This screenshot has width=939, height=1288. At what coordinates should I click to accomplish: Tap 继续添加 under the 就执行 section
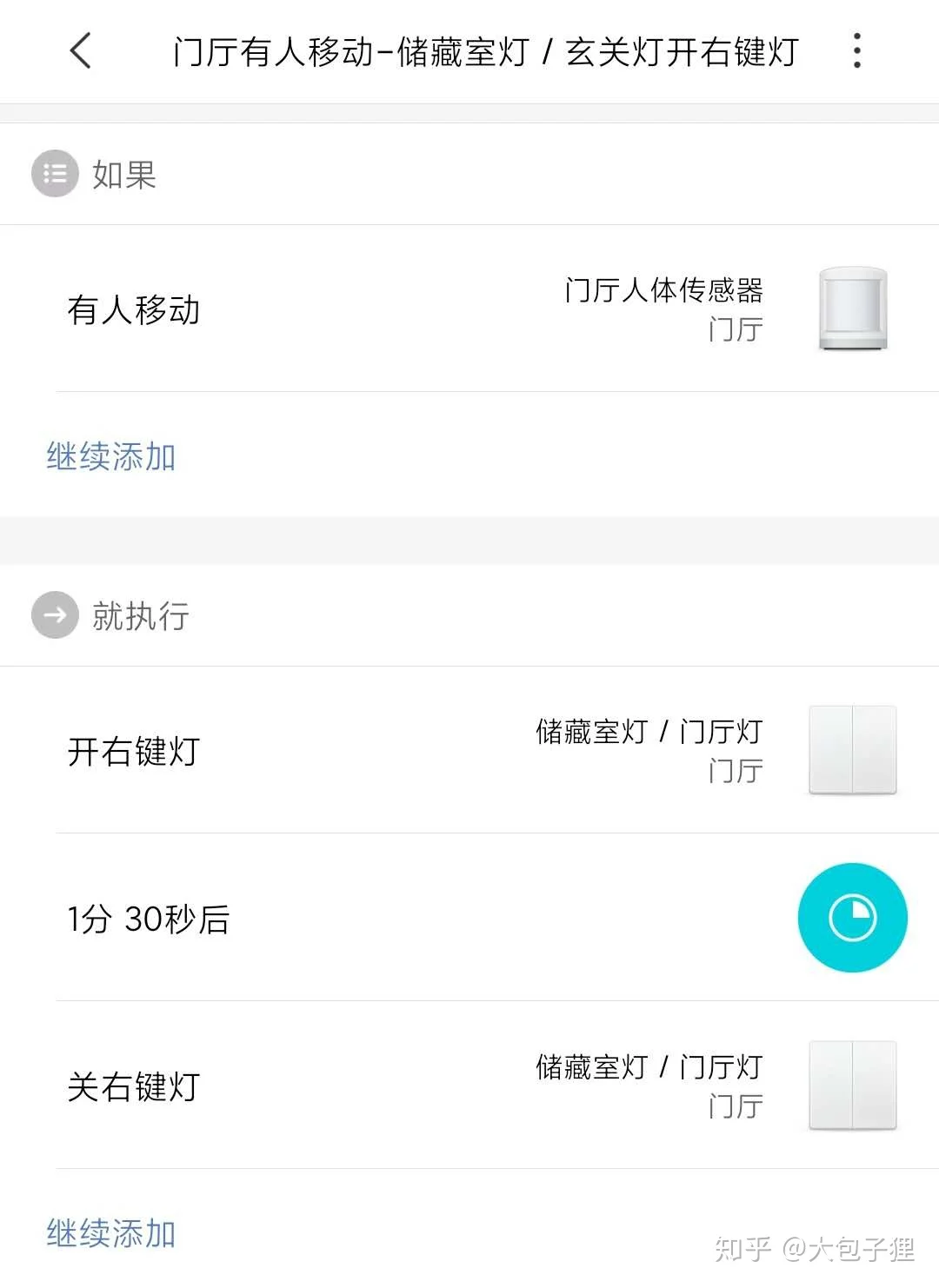point(111,1233)
